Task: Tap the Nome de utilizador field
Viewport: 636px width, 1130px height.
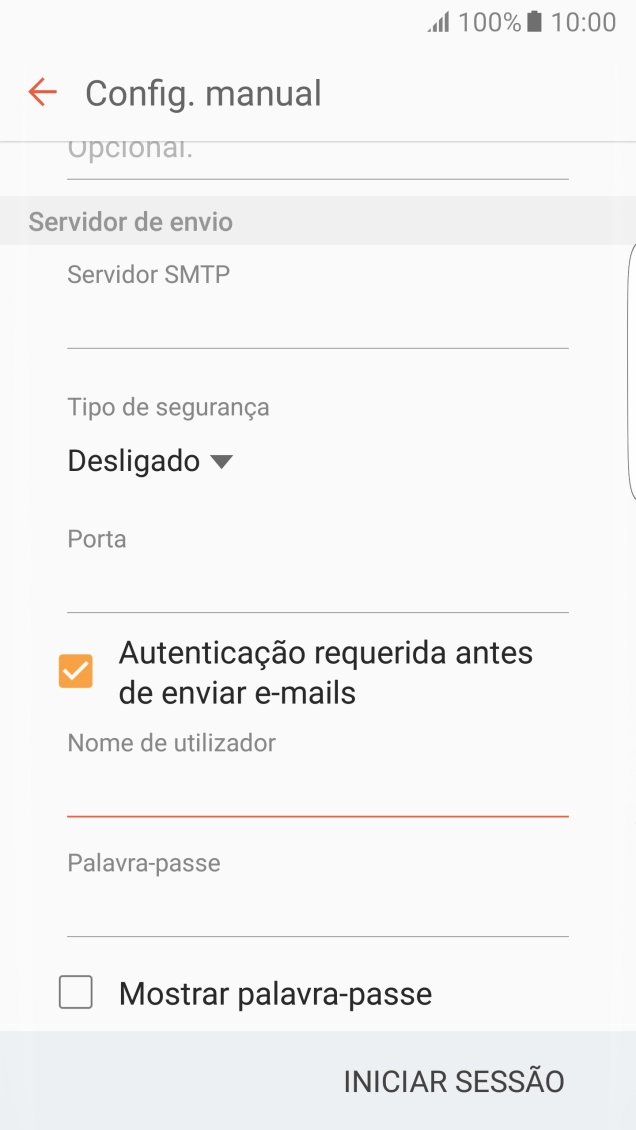Action: (317, 792)
